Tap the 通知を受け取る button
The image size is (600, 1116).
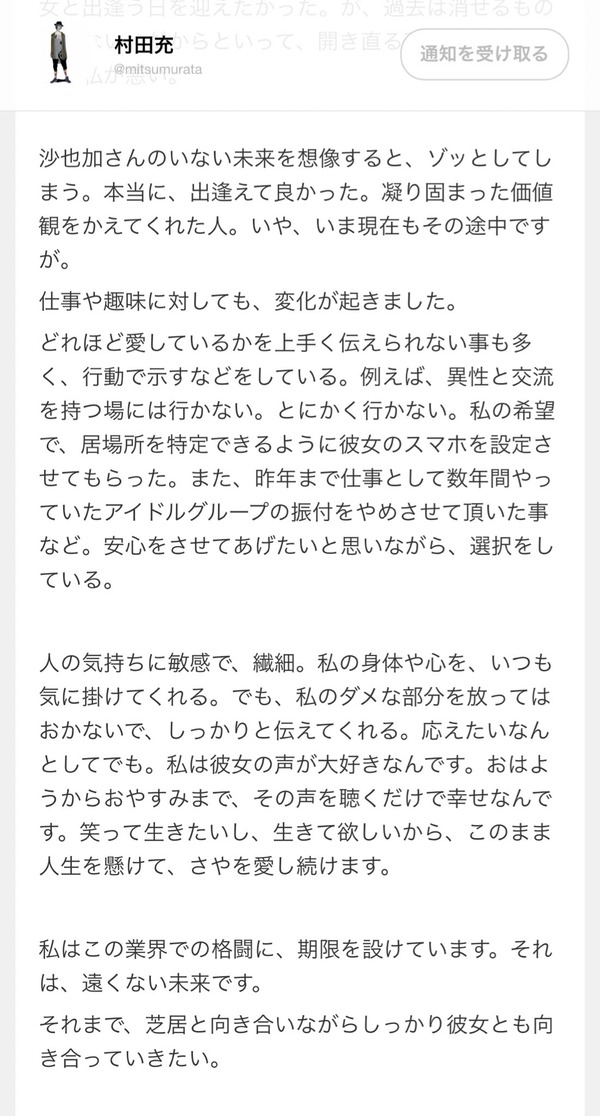coord(484,54)
